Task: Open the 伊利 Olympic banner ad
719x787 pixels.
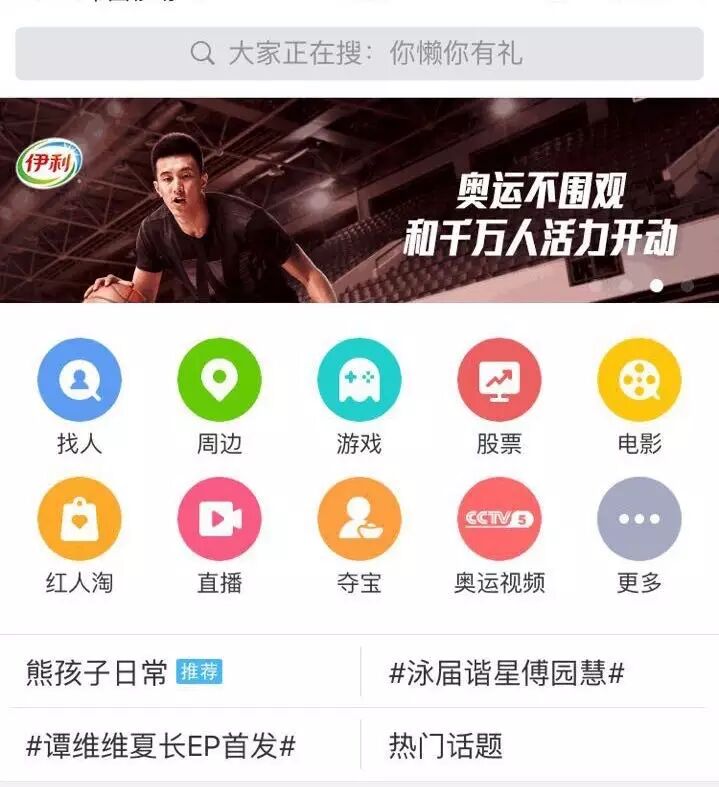Action: tap(359, 200)
